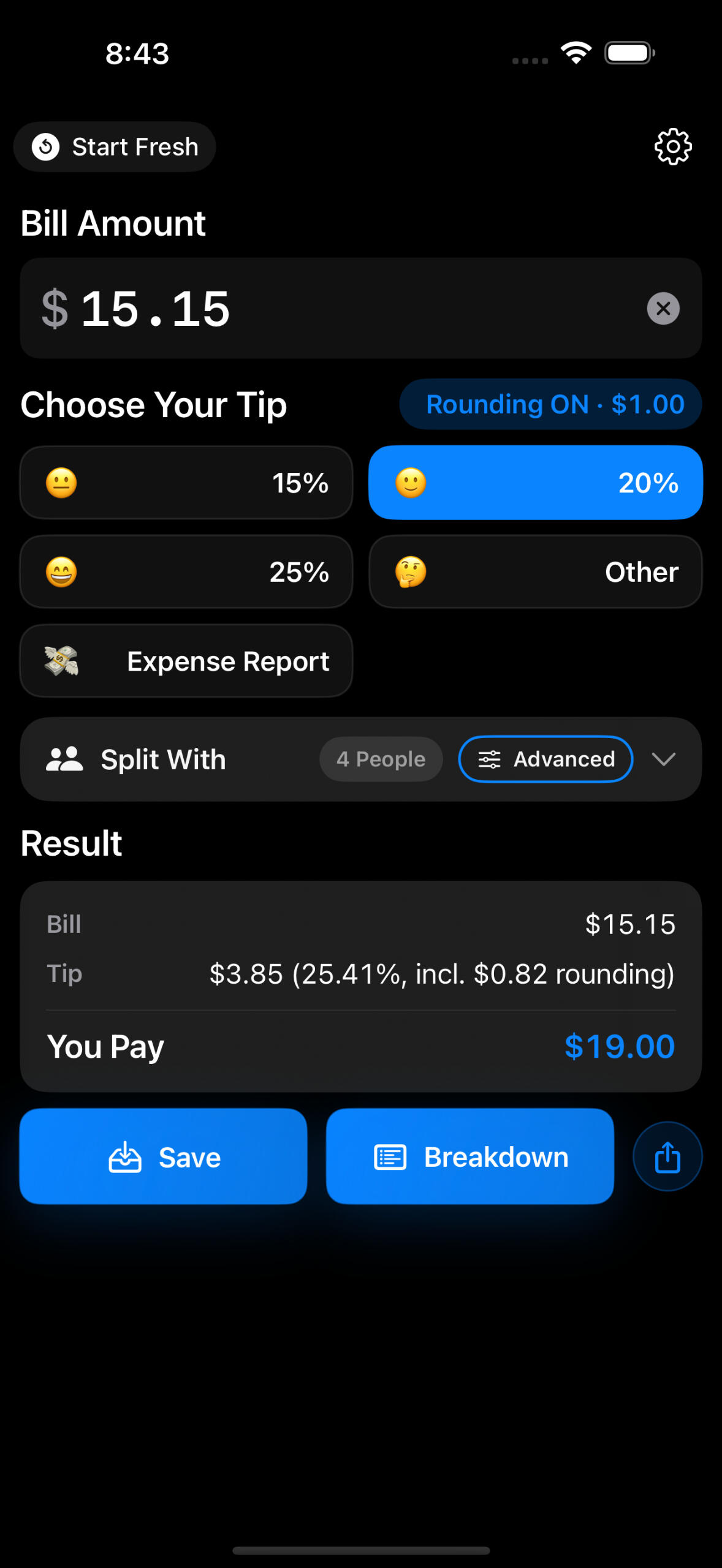Clear the bill amount field
722x1568 pixels.
(x=663, y=308)
